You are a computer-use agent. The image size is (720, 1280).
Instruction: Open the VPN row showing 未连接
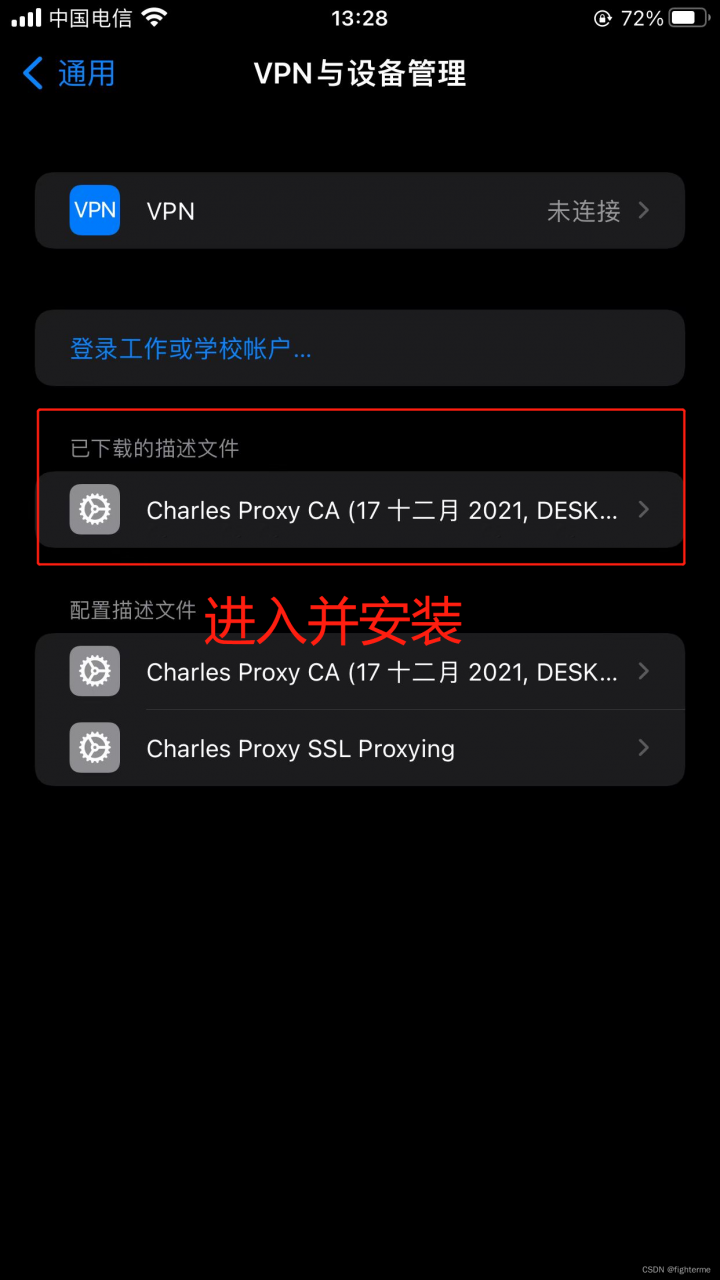click(360, 211)
